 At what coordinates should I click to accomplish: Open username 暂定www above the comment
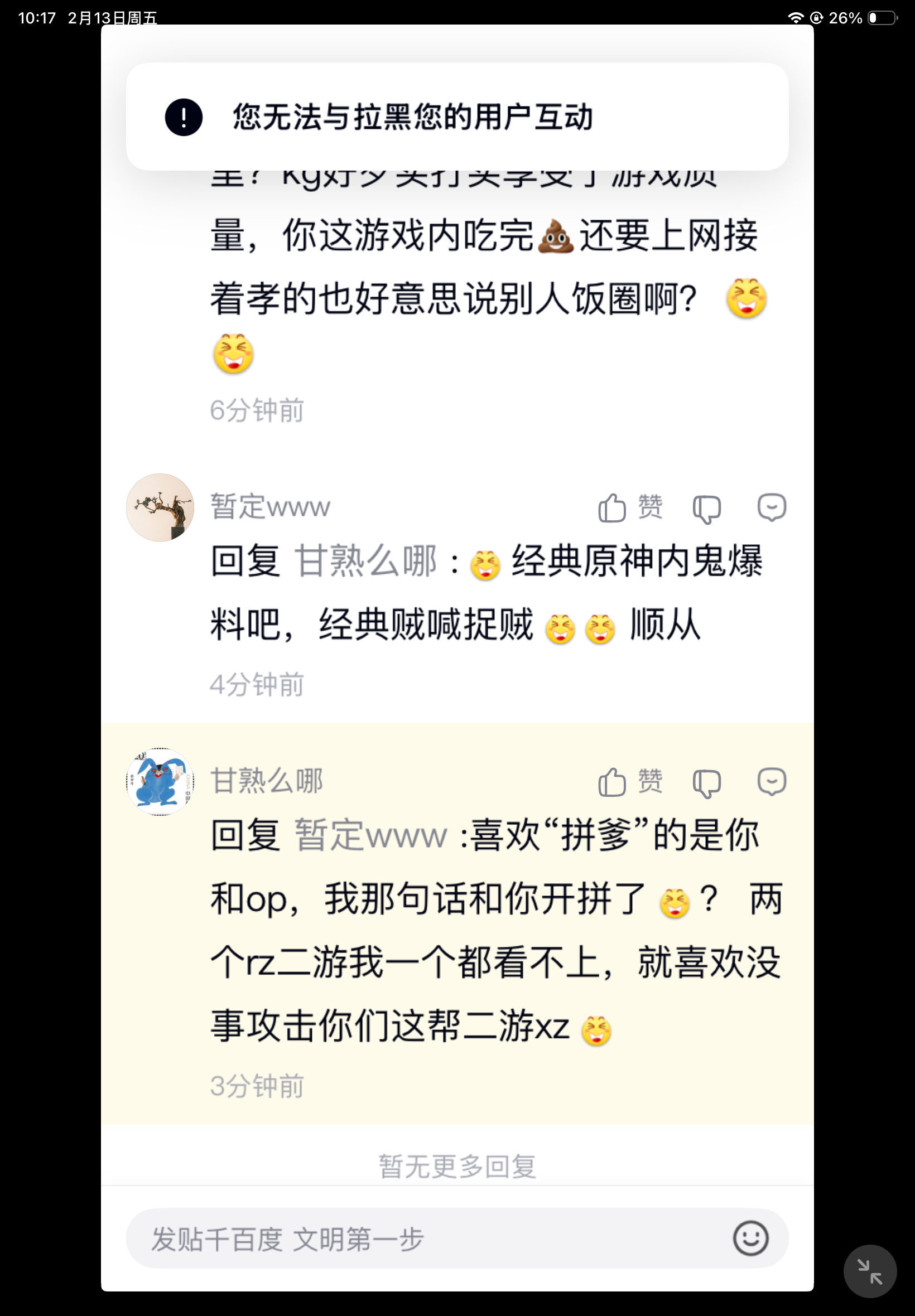(270, 506)
